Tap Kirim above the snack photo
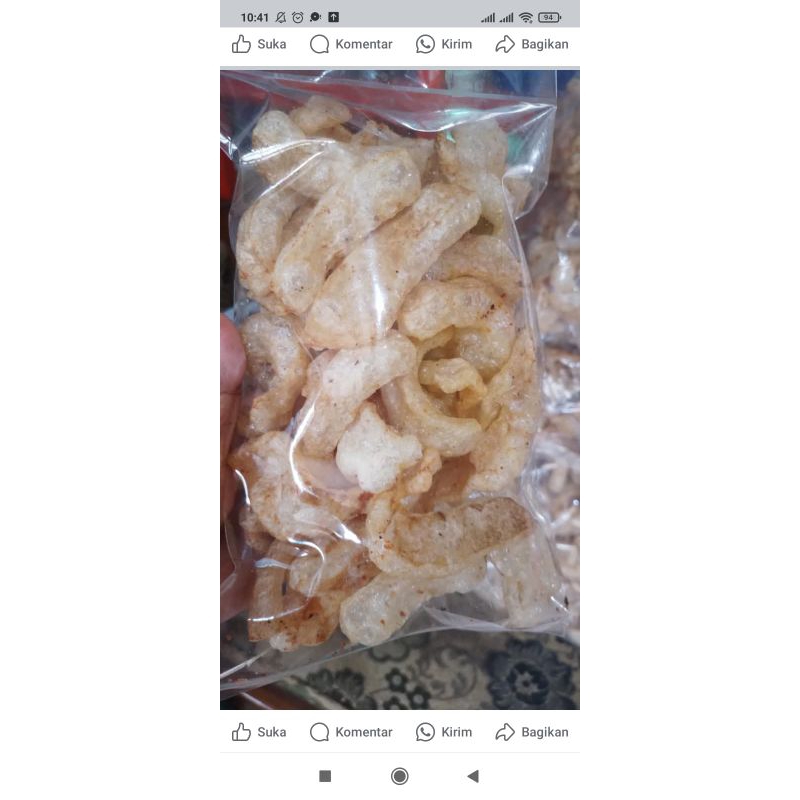This screenshot has width=800, height=800. [444, 44]
